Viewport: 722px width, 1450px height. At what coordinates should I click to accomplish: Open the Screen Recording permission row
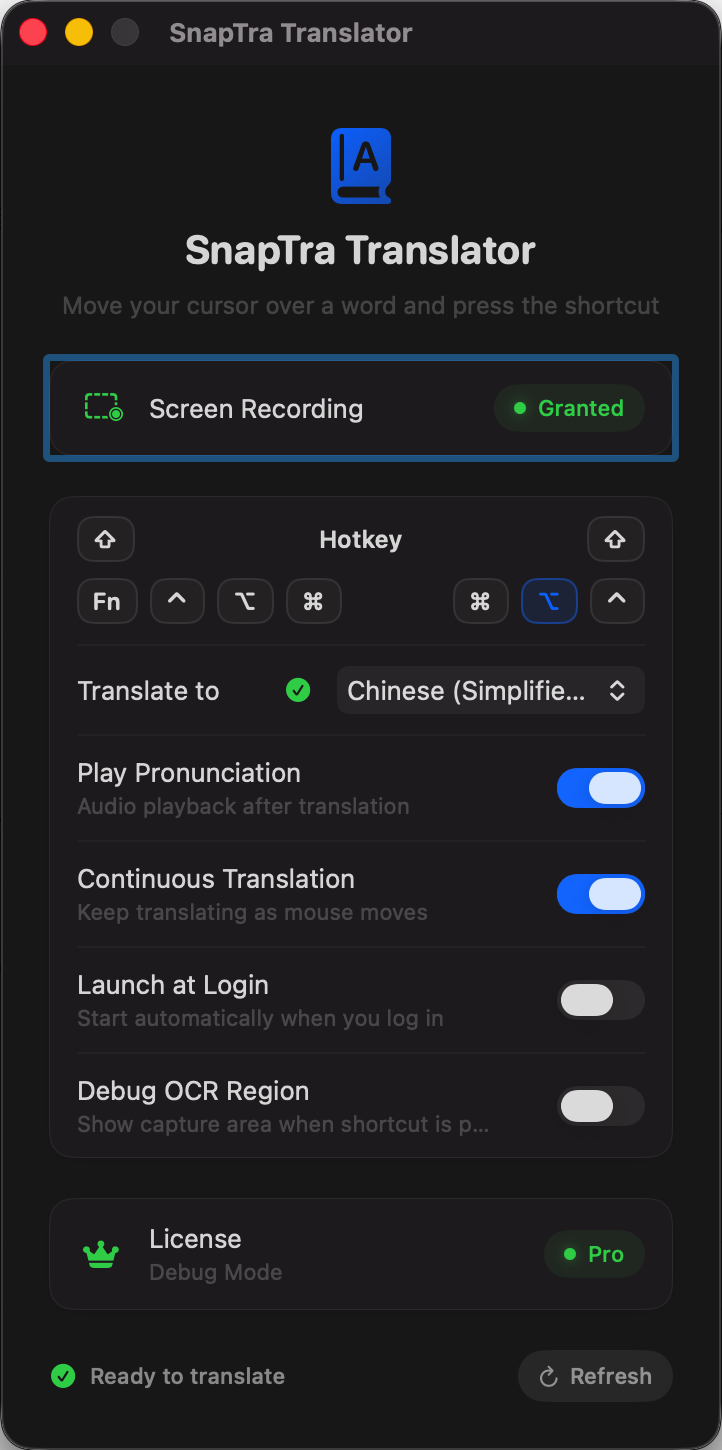coord(361,408)
